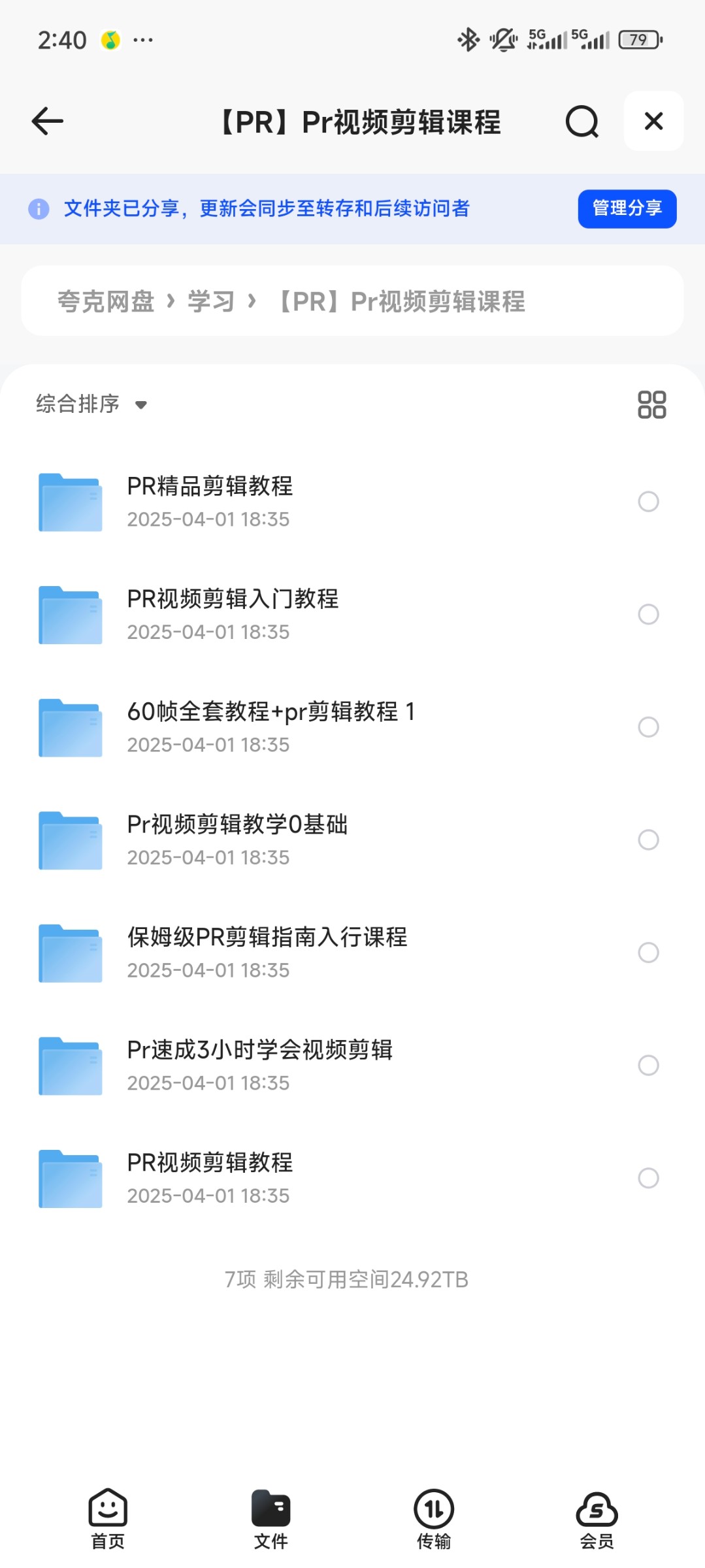The width and height of the screenshot is (705, 1568).
Task: Jump to 学习 folder in breadcrumb
Action: [210, 301]
